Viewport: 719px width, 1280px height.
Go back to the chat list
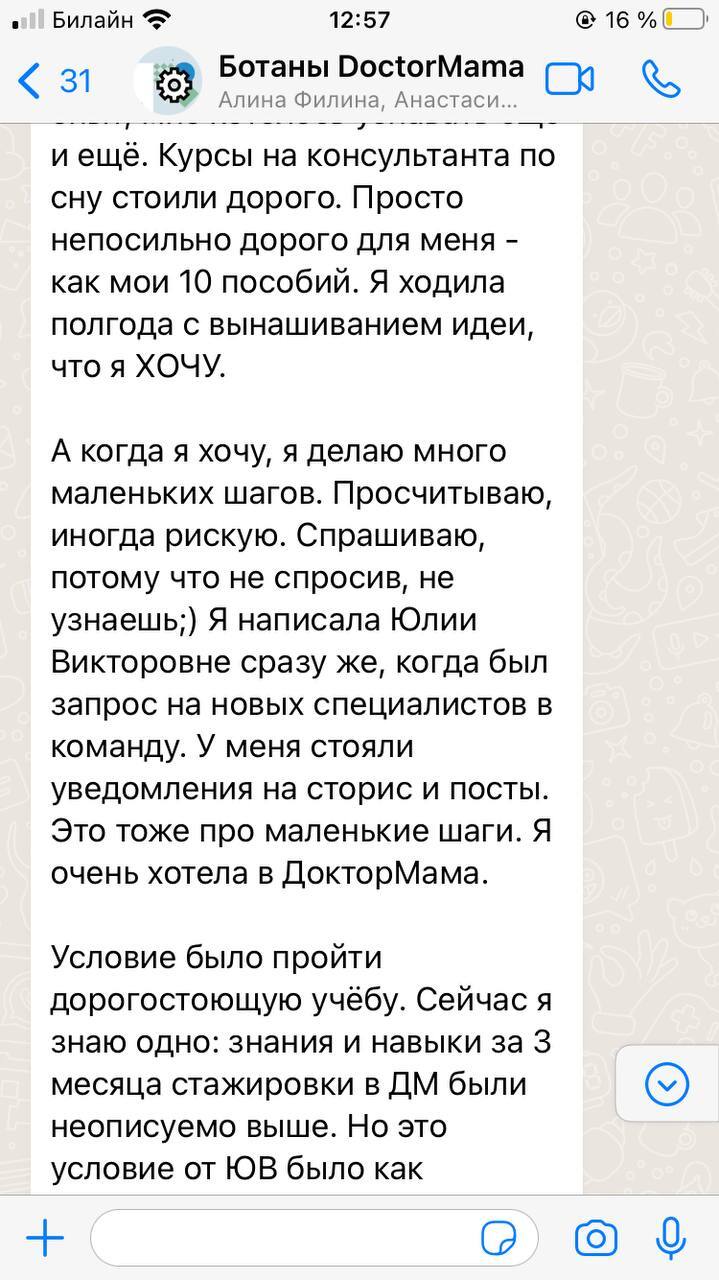pyautogui.click(x=52, y=80)
